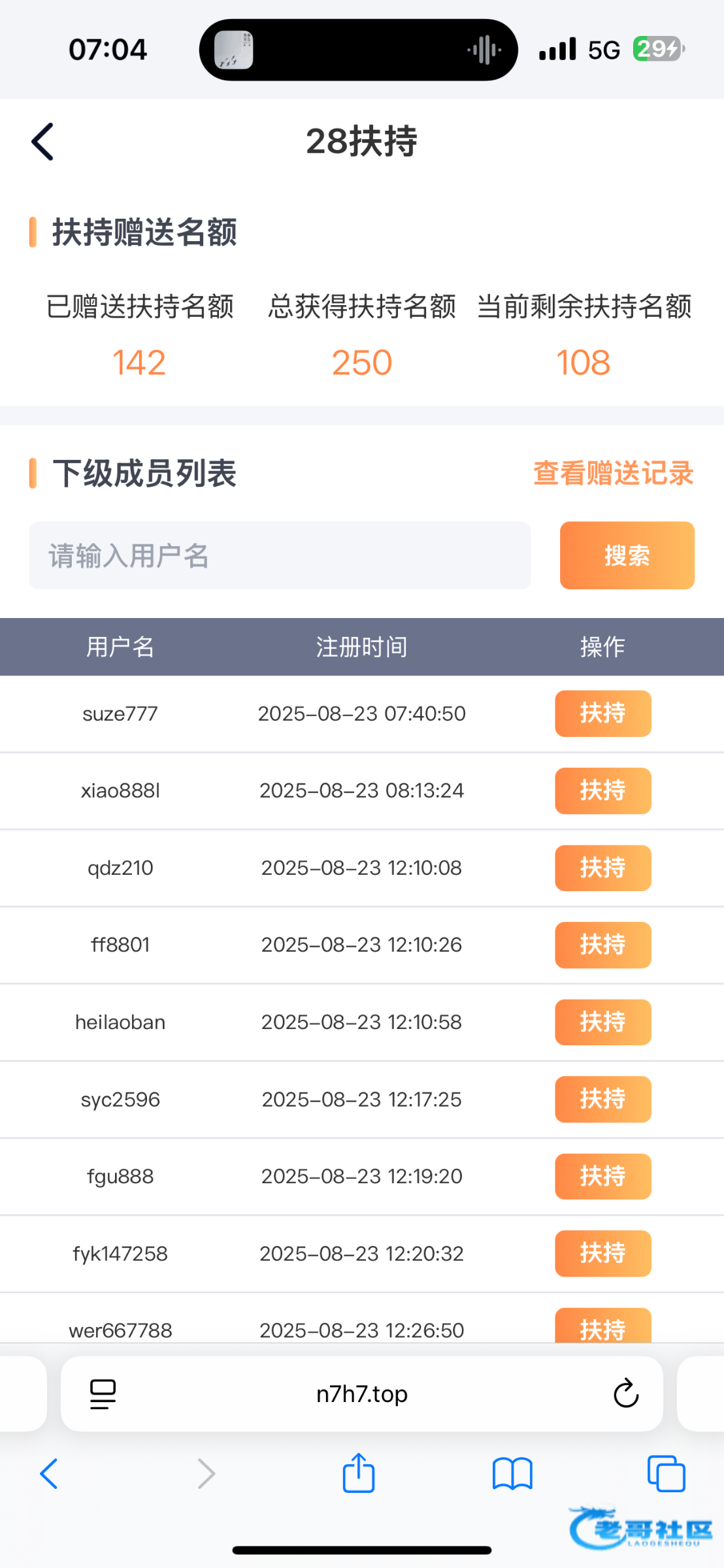Screen dimensions: 724x1568
Task: Tap 扶持 for fyk147258
Action: tap(603, 1253)
